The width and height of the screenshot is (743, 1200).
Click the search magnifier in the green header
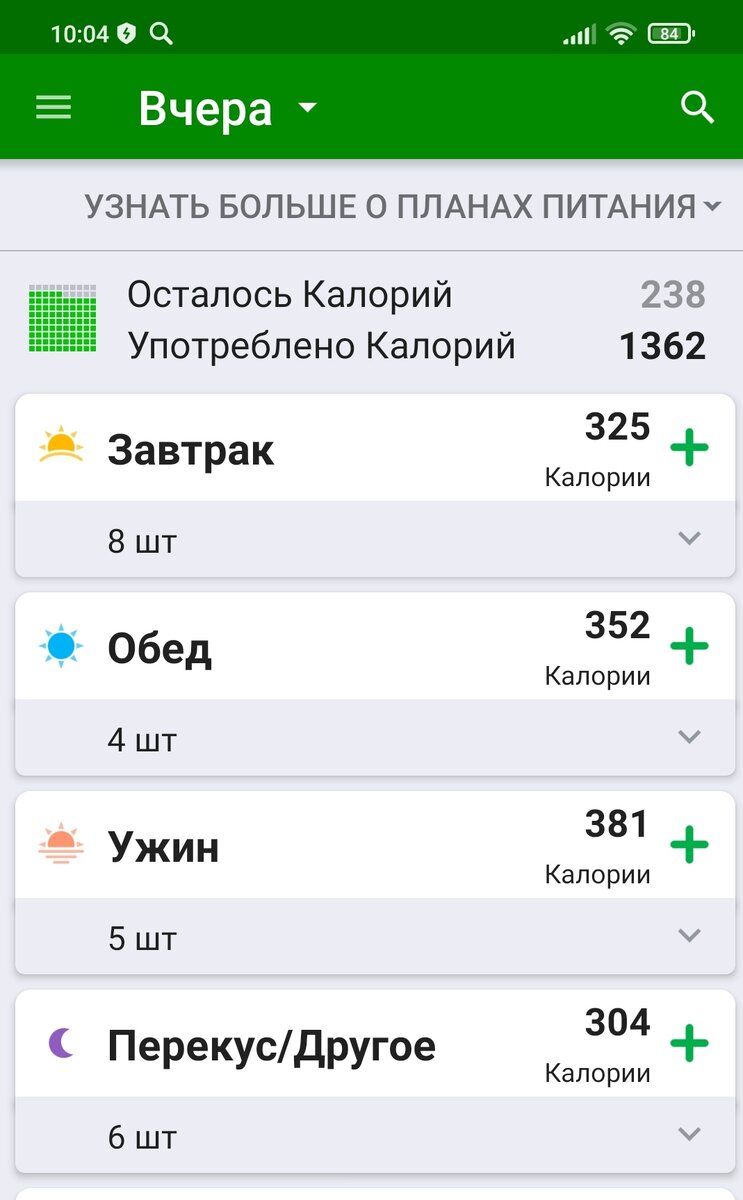[697, 106]
